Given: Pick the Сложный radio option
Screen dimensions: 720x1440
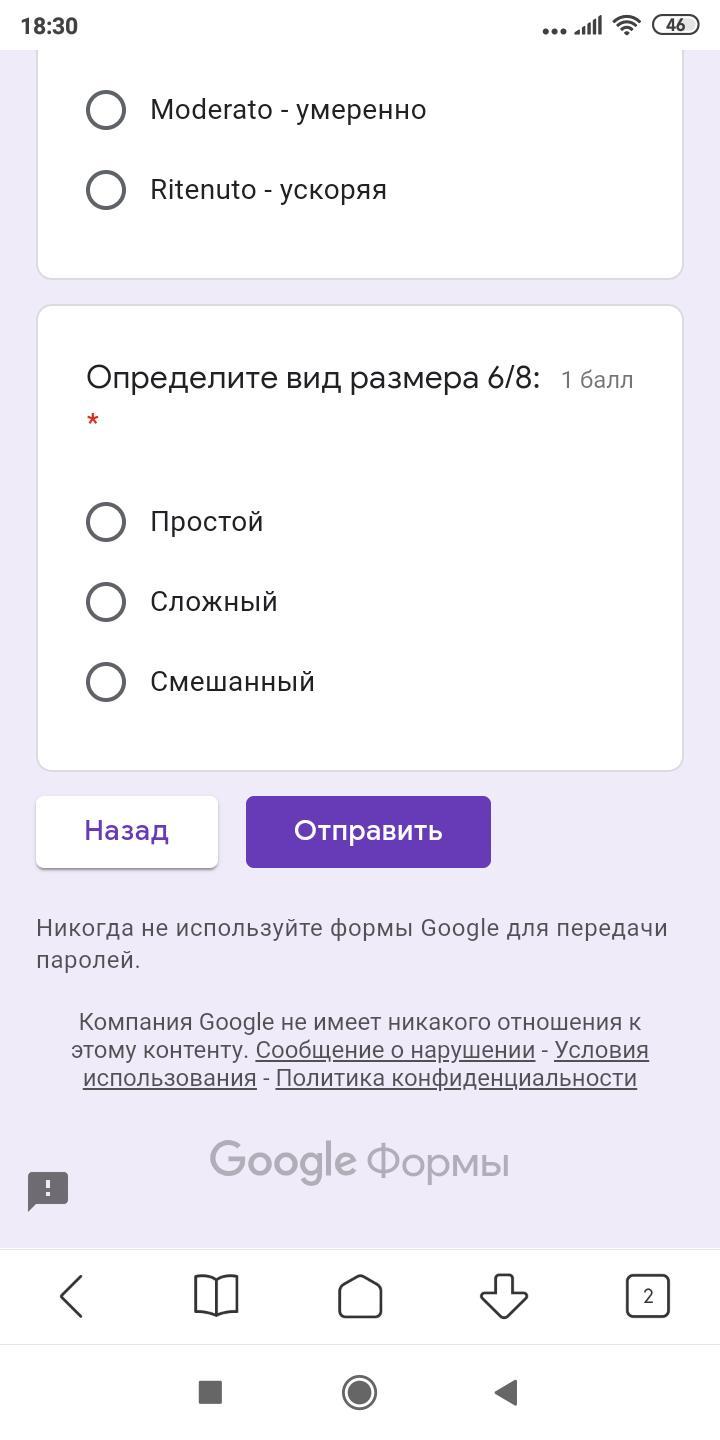Looking at the screenshot, I should (x=106, y=602).
